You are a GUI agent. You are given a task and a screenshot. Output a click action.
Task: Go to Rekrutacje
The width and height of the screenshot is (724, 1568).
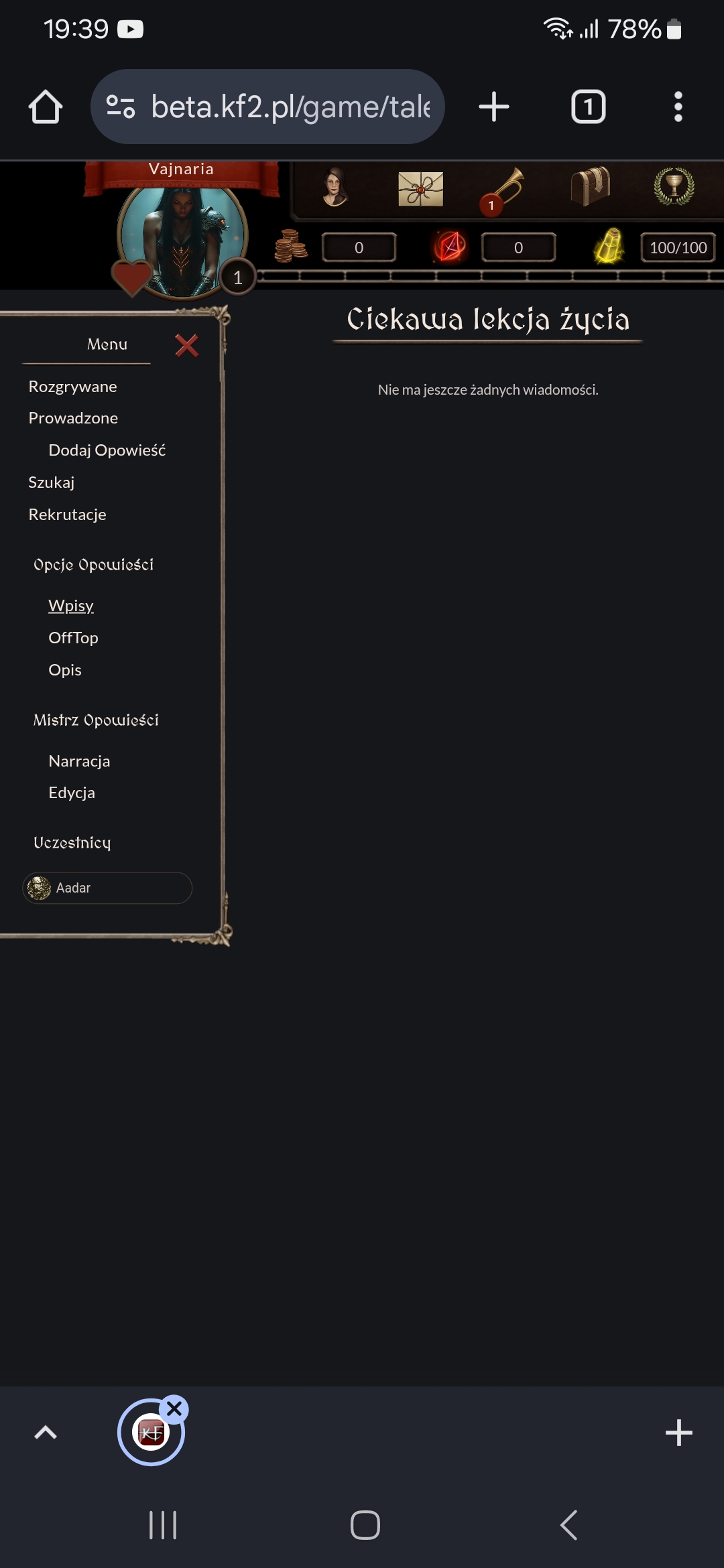67,515
